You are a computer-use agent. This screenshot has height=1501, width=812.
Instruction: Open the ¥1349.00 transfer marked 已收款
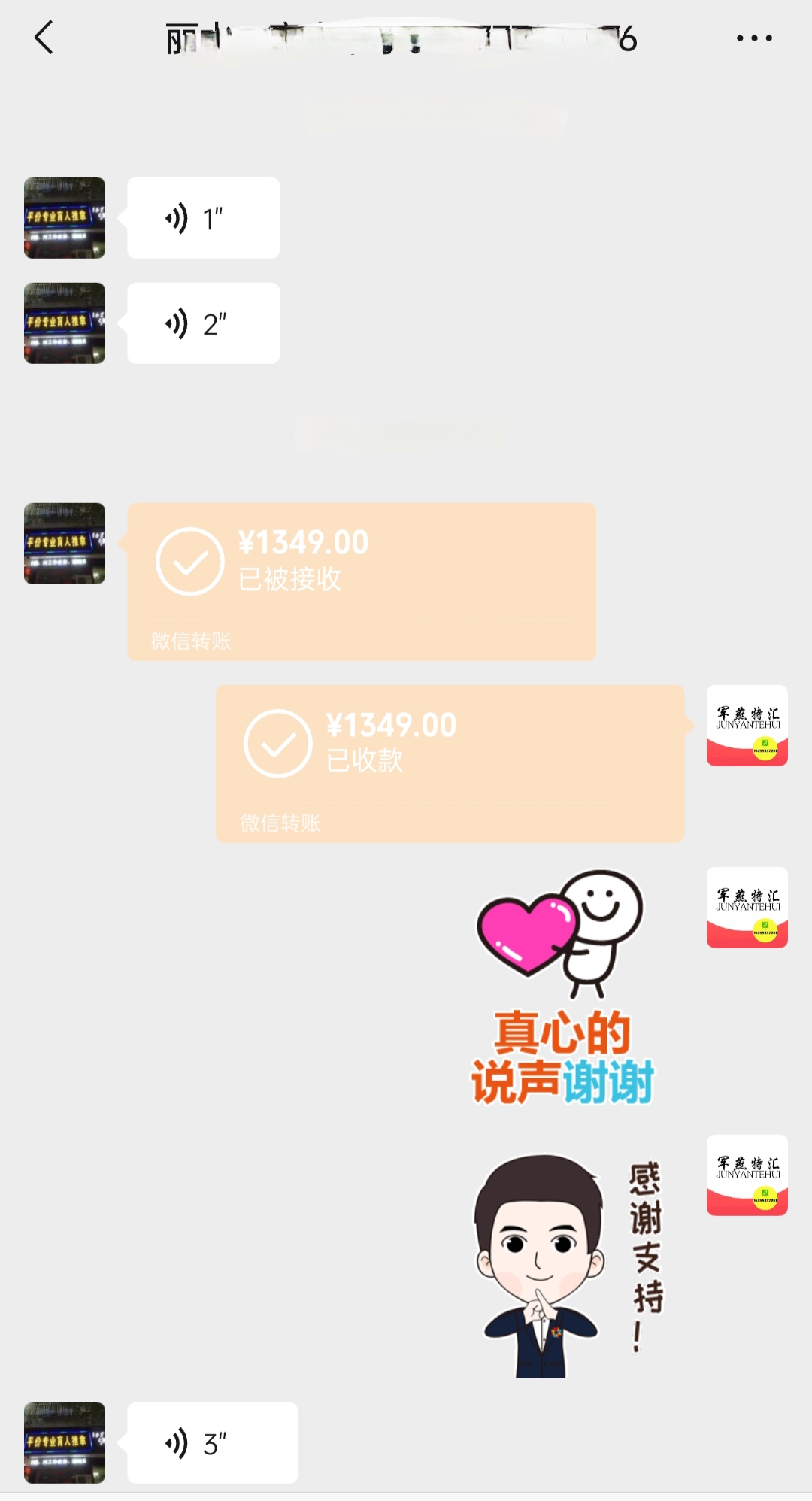450,763
